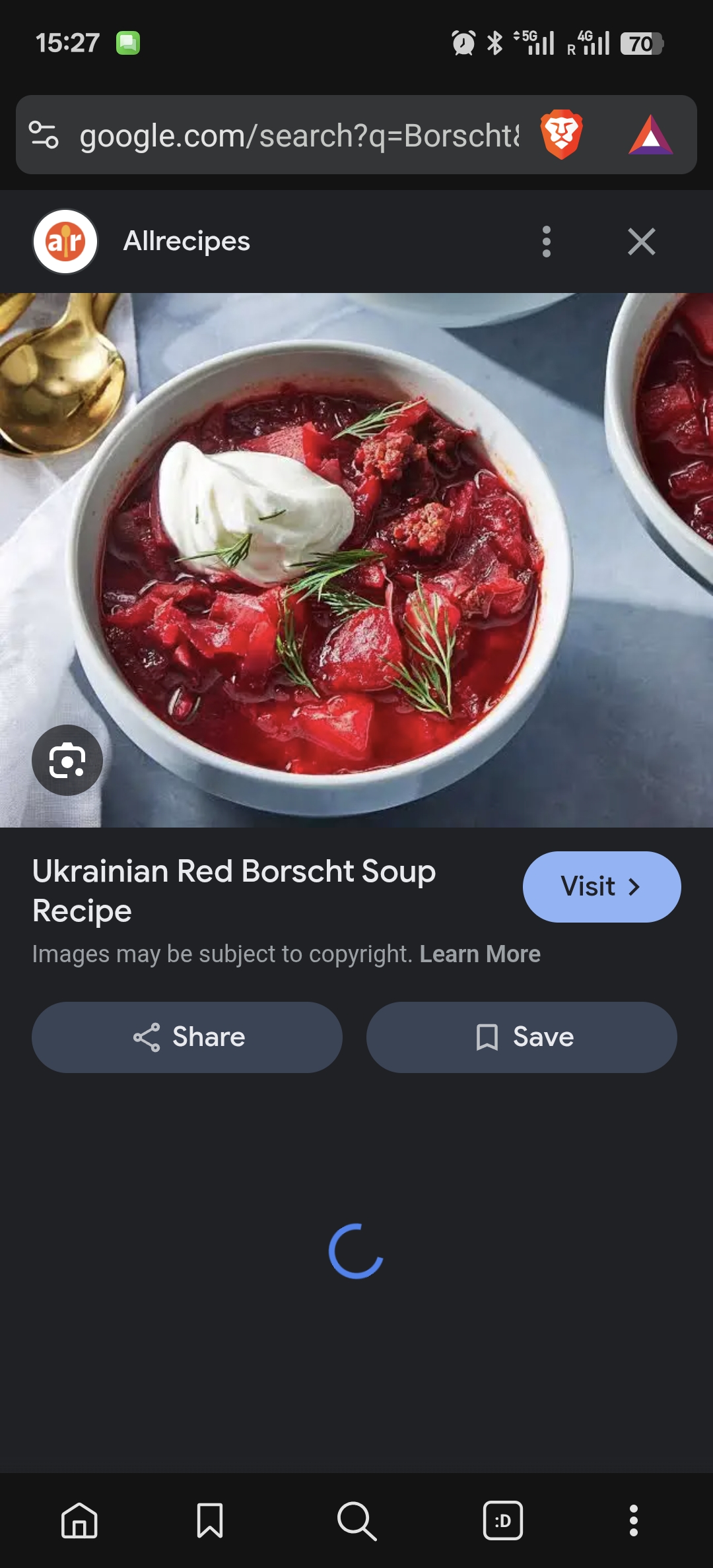The image size is (713, 1568).
Task: Open site settings icon in address bar
Action: 44,135
